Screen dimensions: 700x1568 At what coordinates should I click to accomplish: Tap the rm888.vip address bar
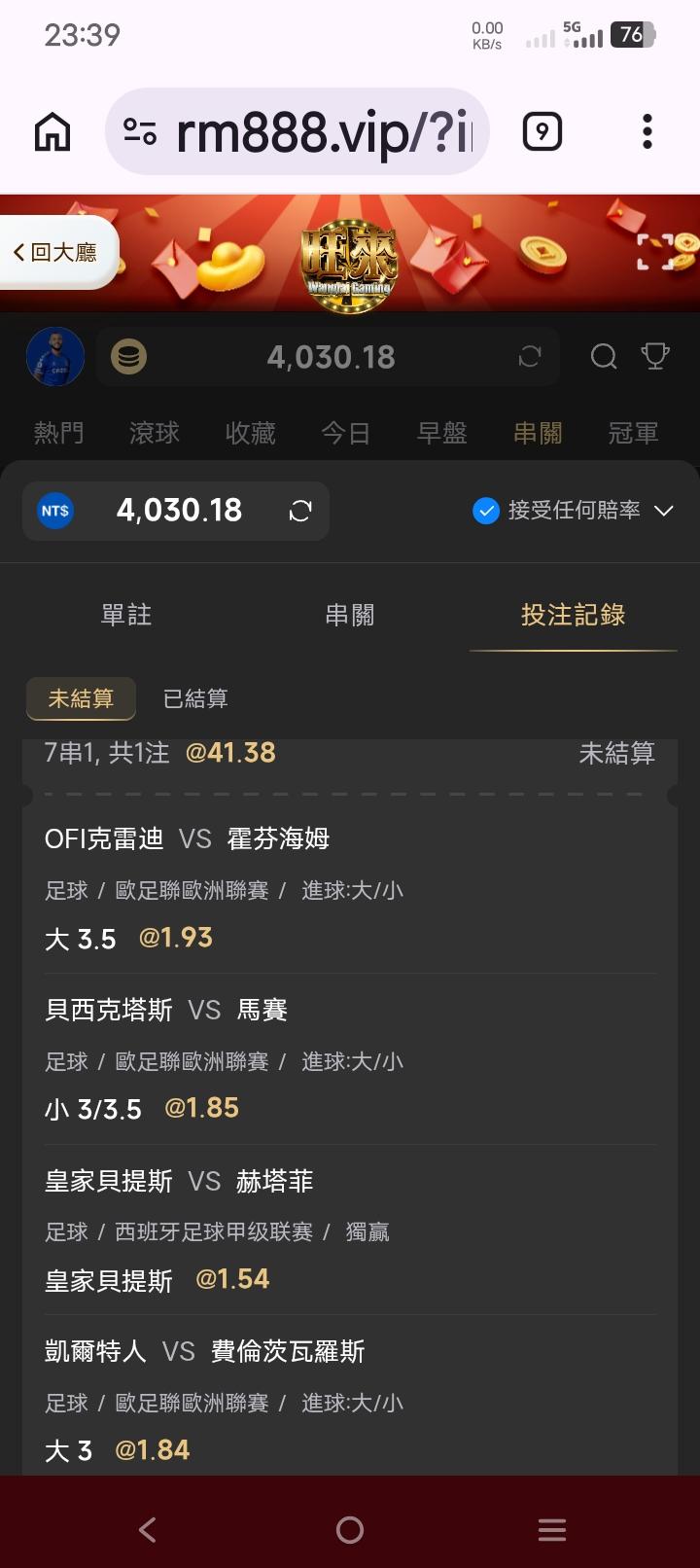pyautogui.click(x=297, y=131)
